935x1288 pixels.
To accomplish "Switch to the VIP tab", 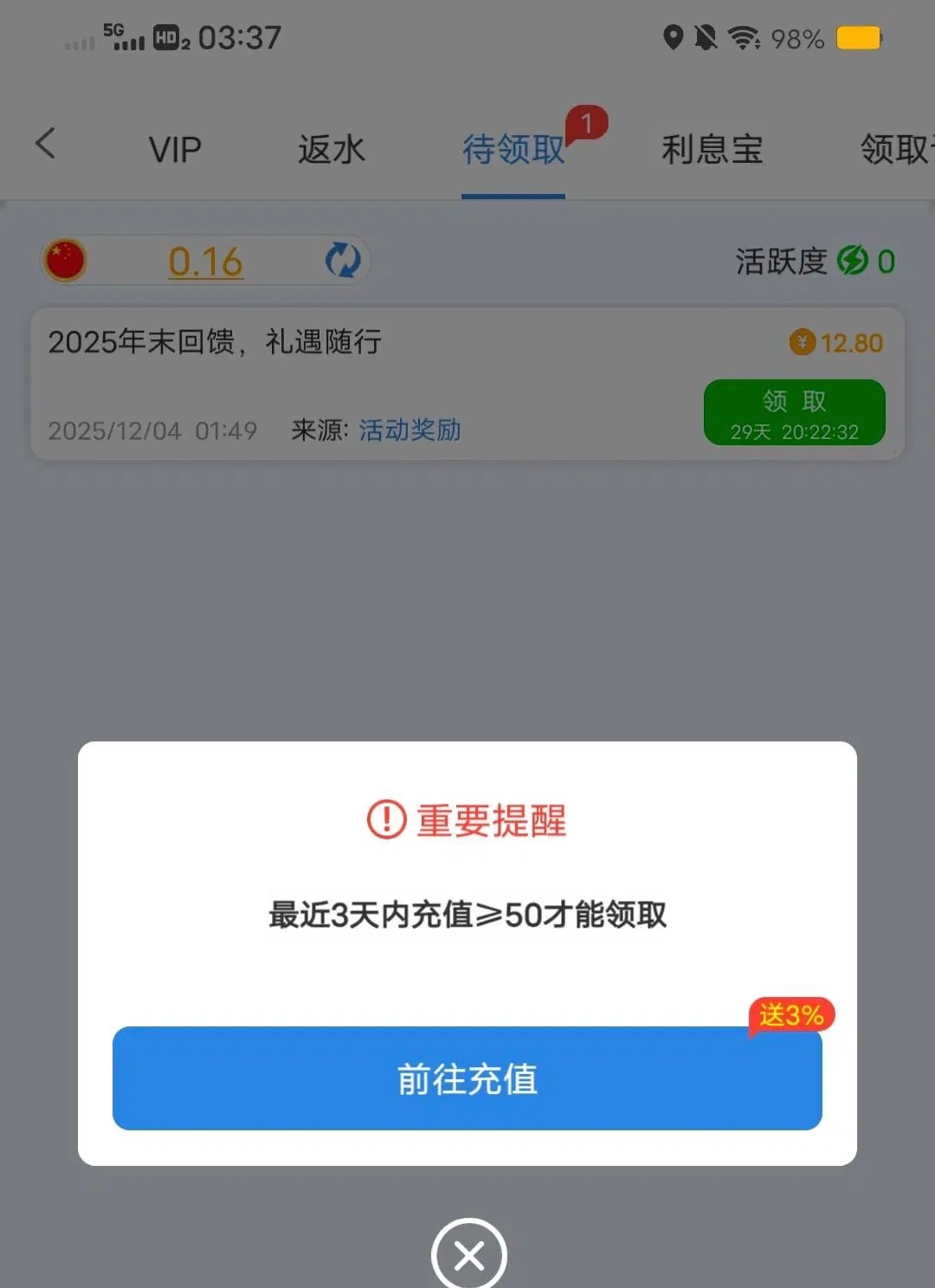I will point(175,150).
